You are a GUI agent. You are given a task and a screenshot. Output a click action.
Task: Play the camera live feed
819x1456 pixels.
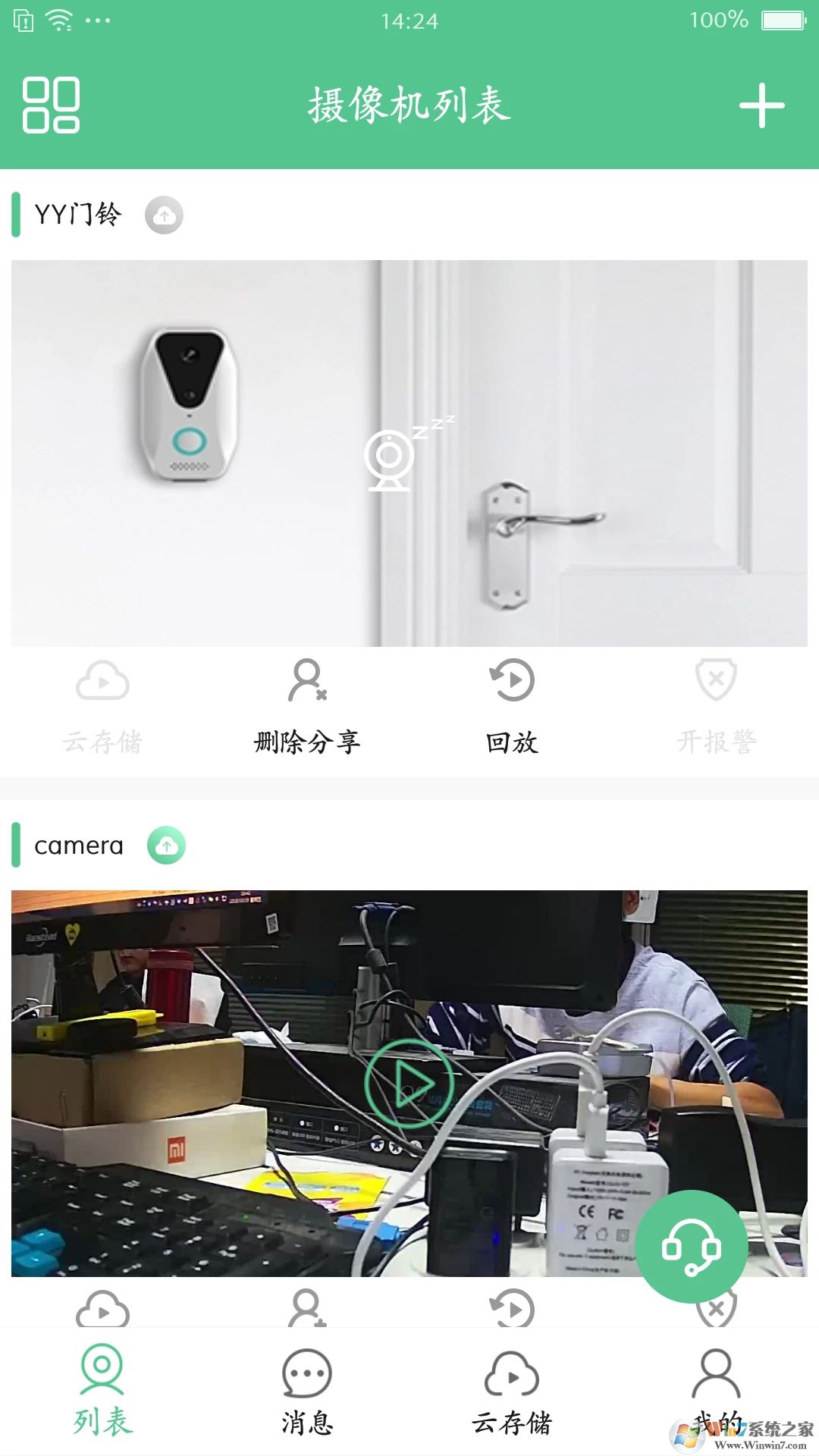409,1083
